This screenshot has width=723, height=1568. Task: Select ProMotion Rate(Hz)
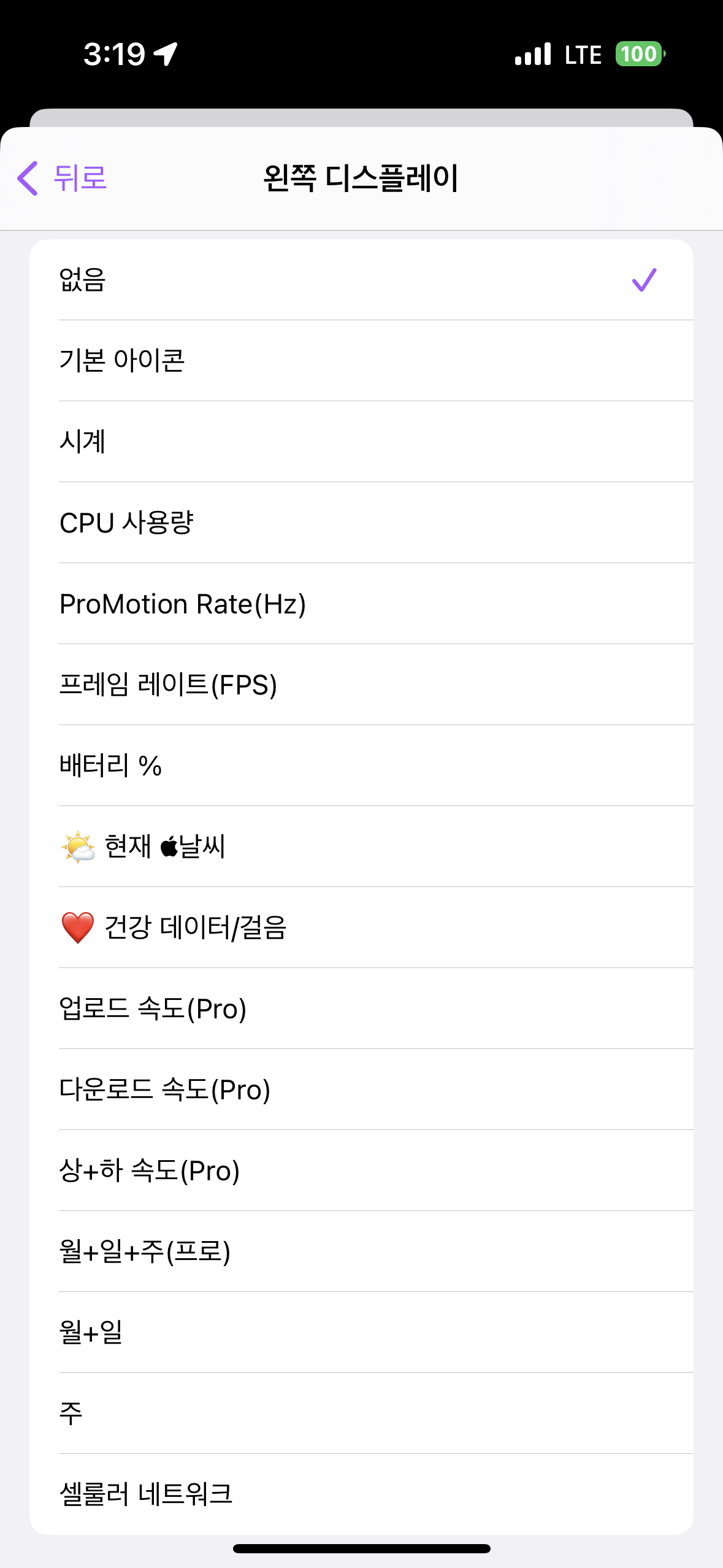361,604
